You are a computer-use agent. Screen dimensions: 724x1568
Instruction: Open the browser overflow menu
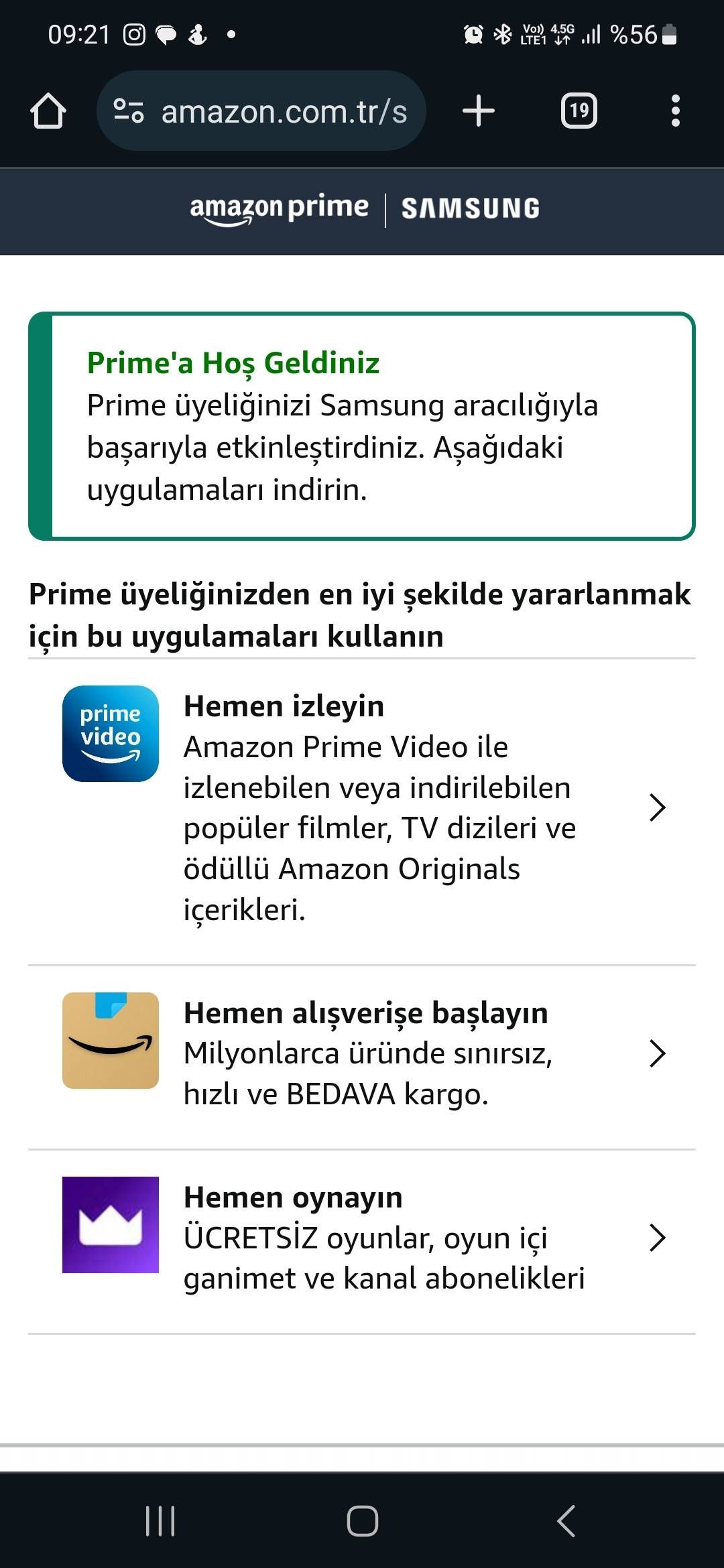[x=676, y=111]
